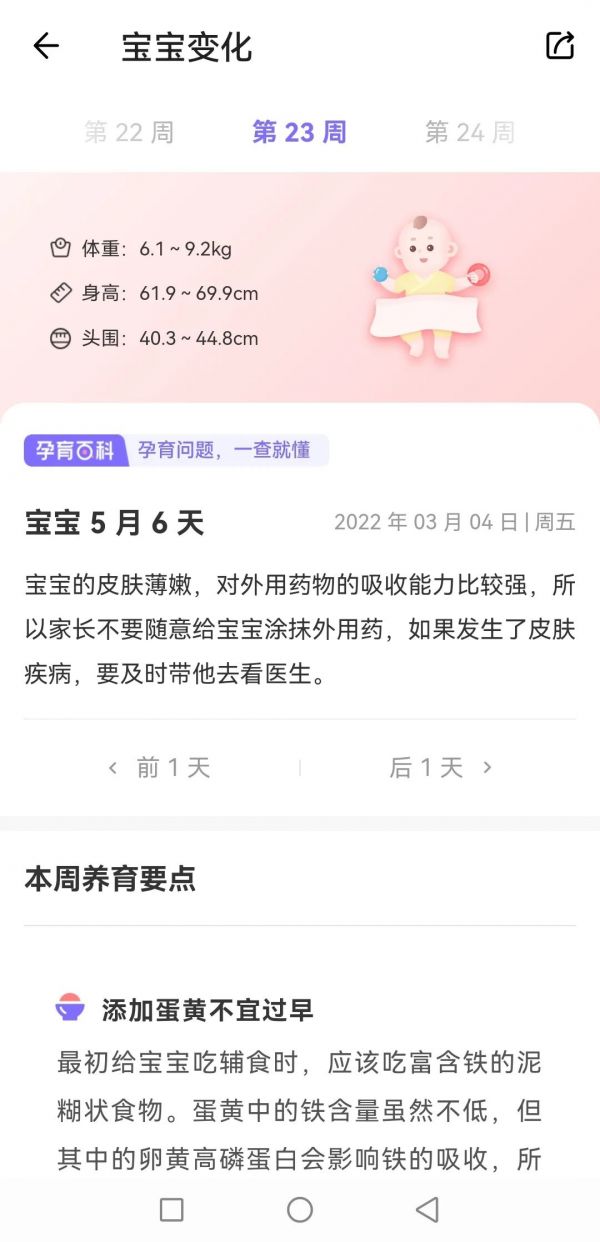Switch to the 第22周 tab
The height and width of the screenshot is (1242, 600).
(129, 132)
